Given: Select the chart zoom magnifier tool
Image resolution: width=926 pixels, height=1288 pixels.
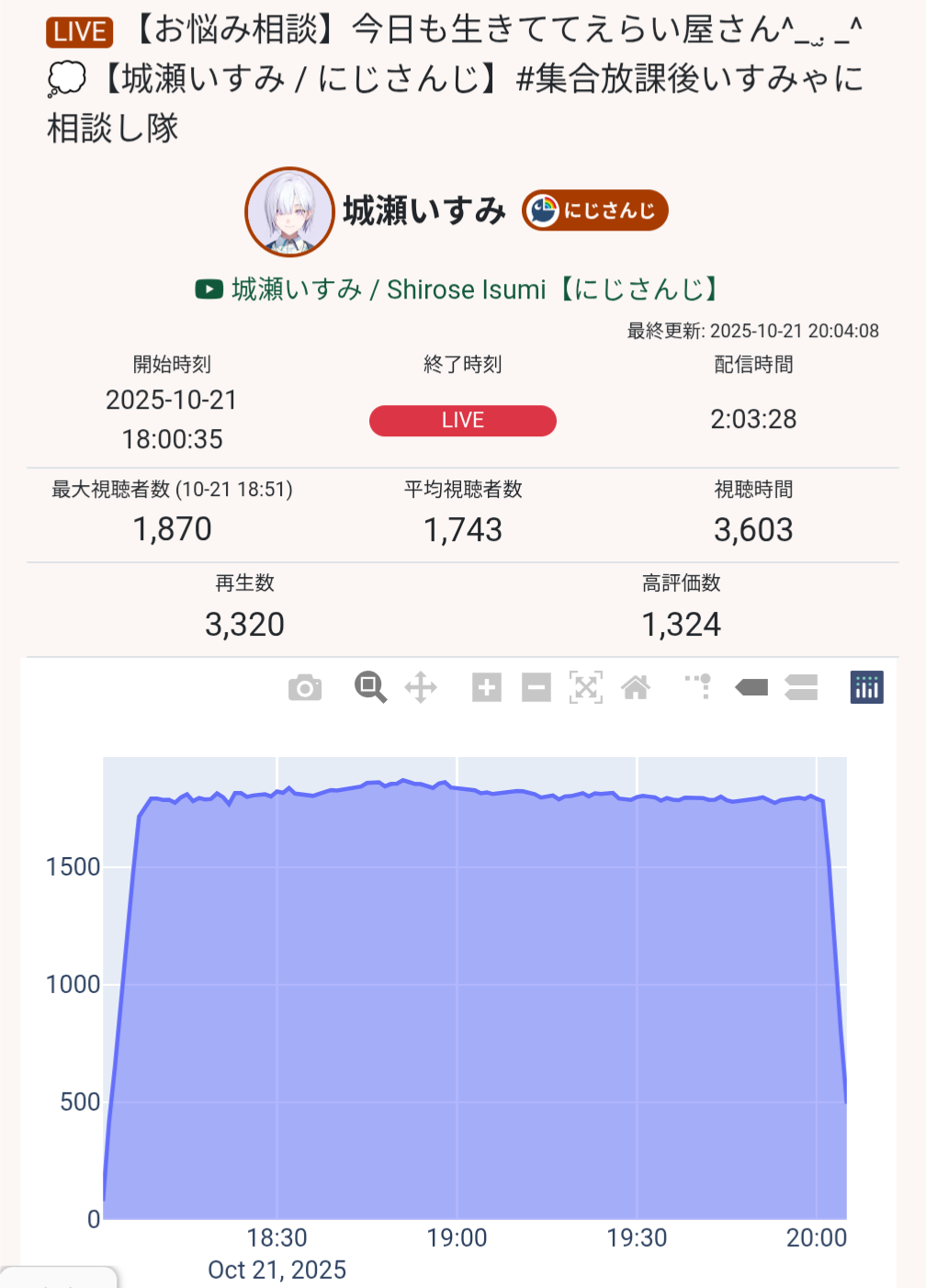Looking at the screenshot, I should pyautogui.click(x=370, y=687).
